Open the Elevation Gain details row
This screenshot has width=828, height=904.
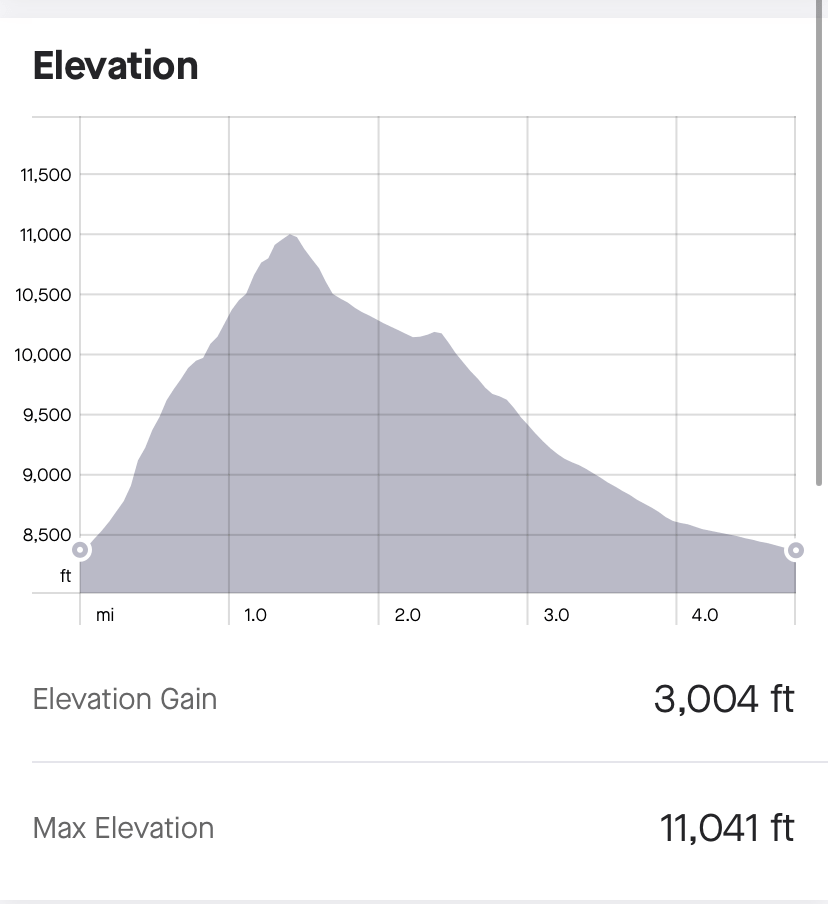click(125, 699)
